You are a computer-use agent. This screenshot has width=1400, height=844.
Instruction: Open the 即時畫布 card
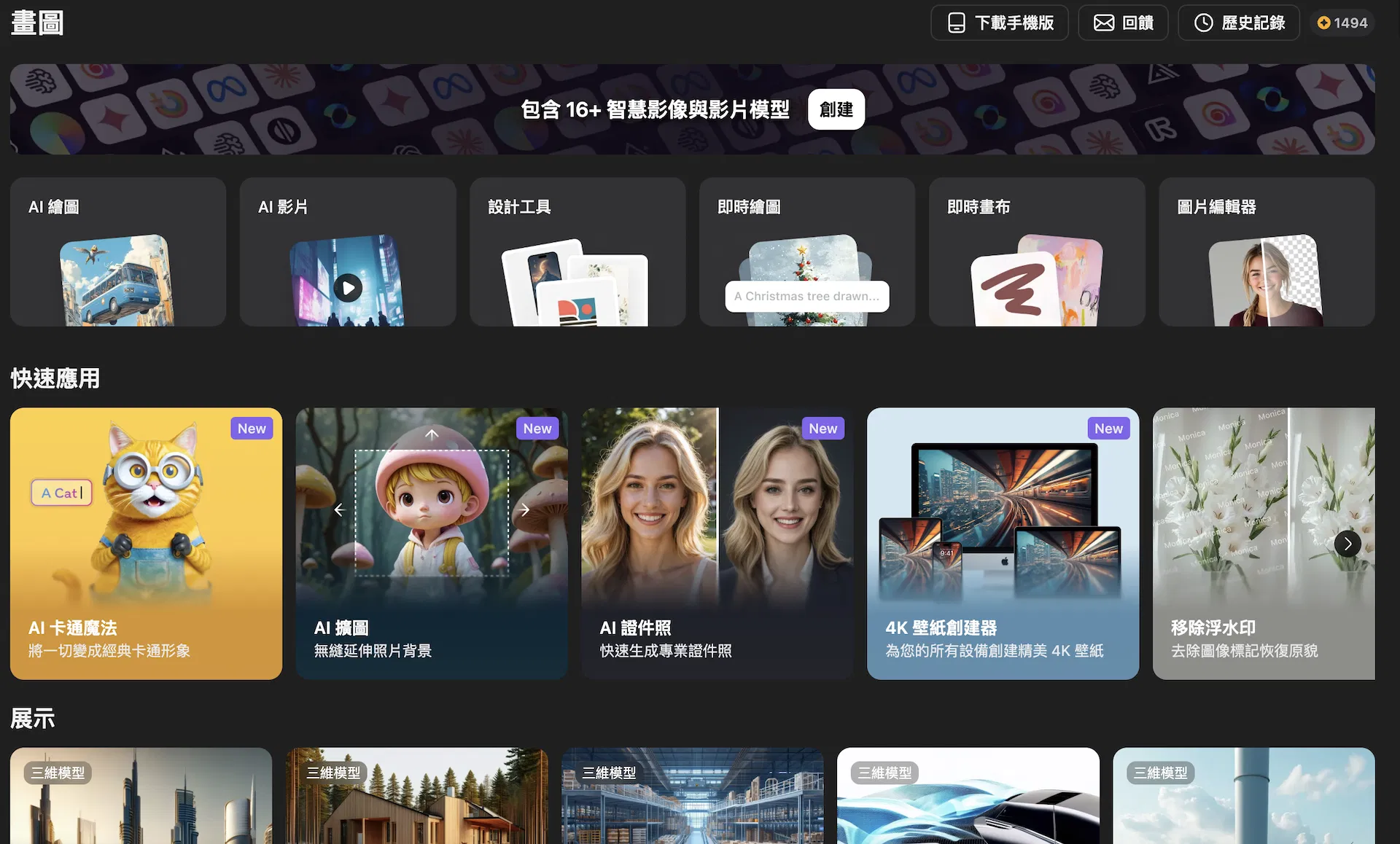click(x=1037, y=251)
